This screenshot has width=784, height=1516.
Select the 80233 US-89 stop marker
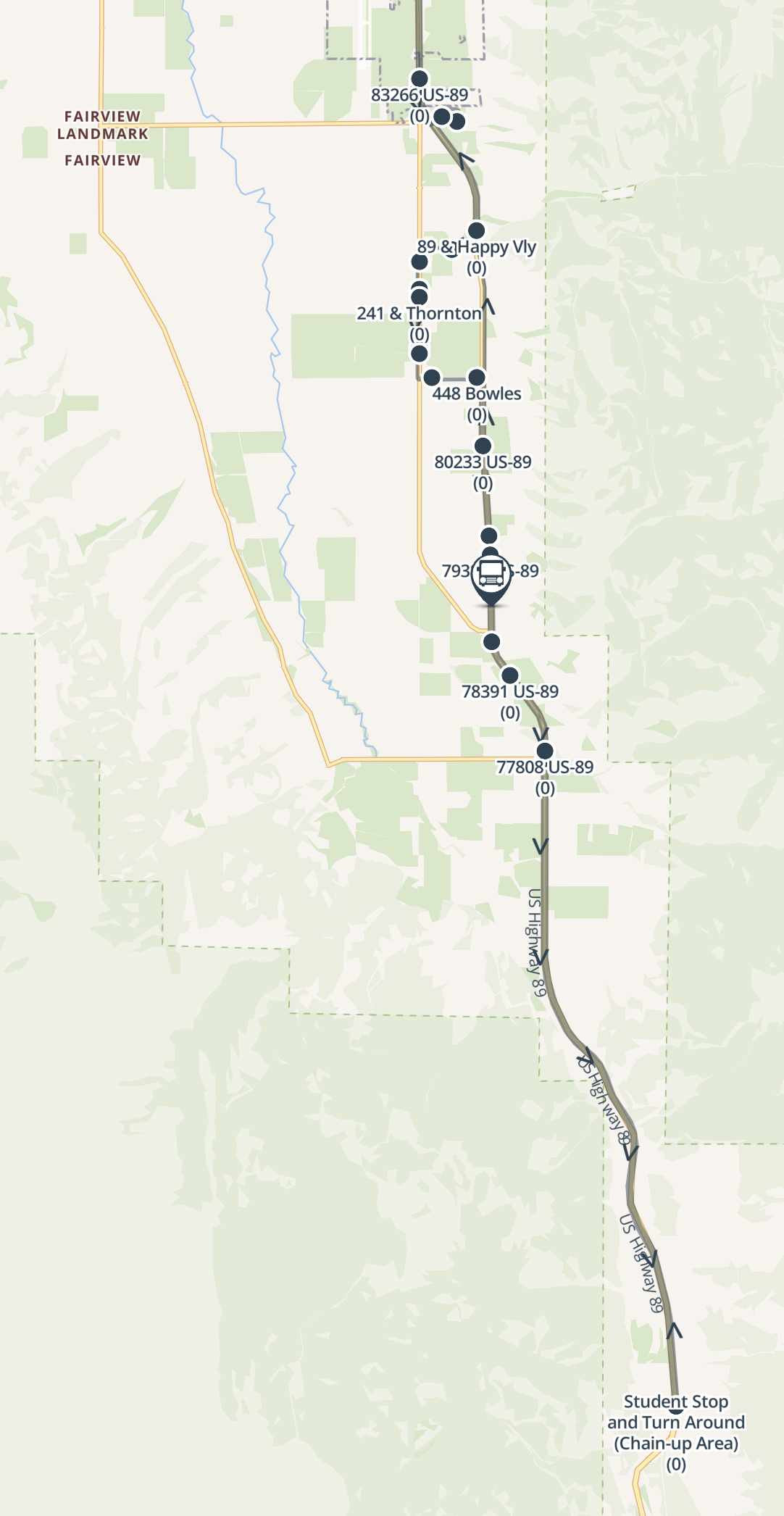(x=483, y=446)
